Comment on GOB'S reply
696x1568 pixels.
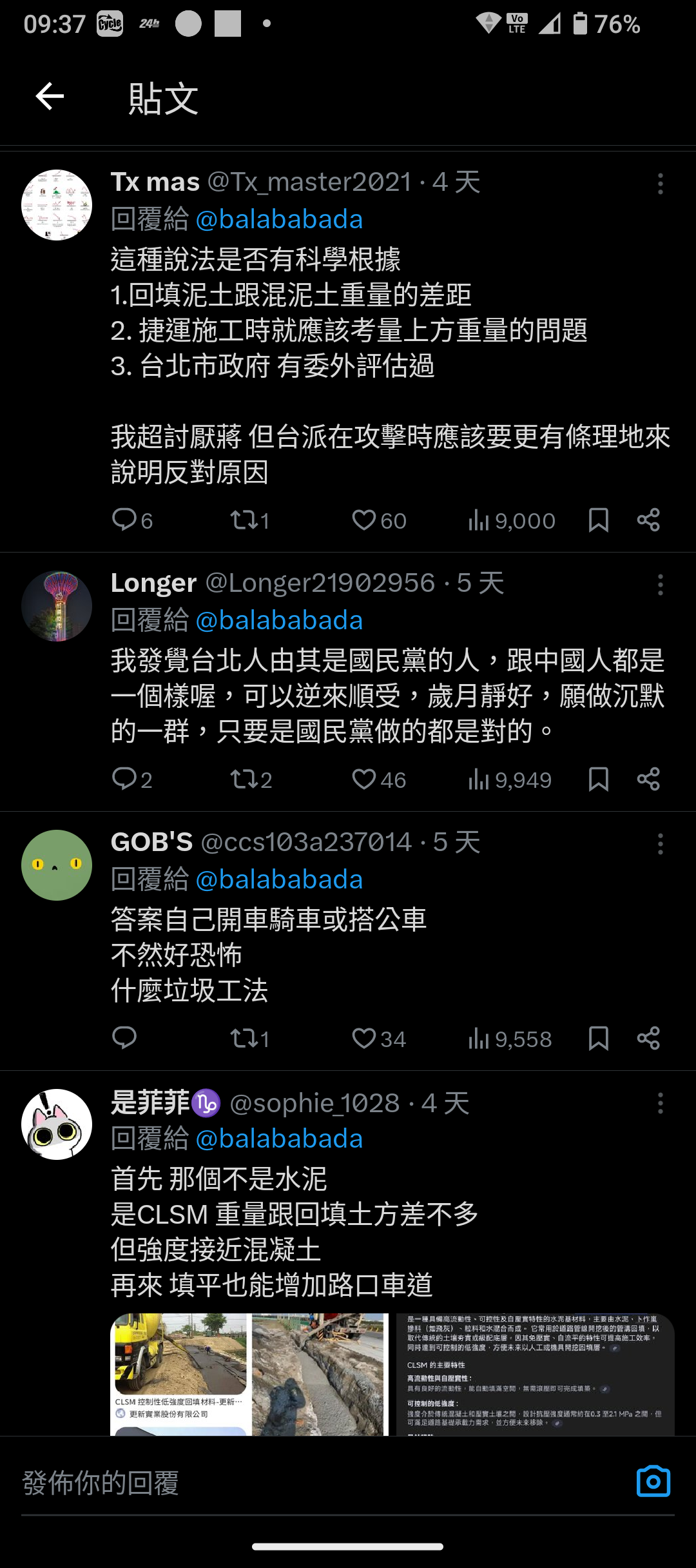coord(124,1039)
